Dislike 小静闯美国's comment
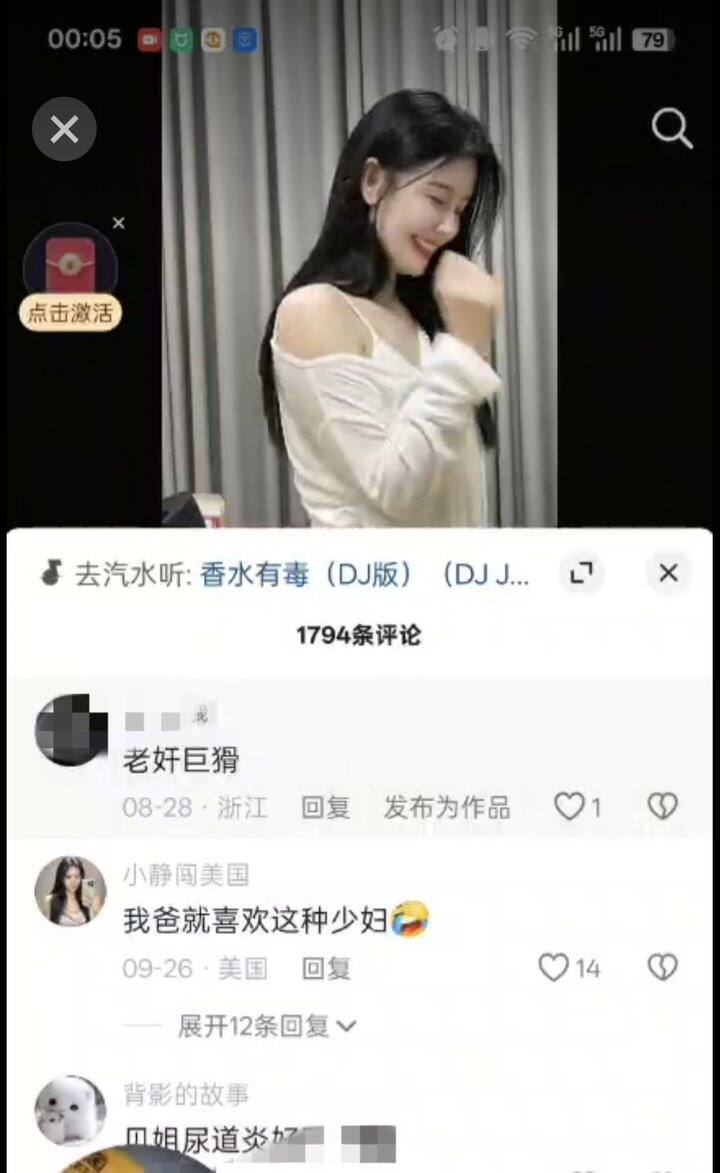The image size is (720, 1173). (x=662, y=968)
